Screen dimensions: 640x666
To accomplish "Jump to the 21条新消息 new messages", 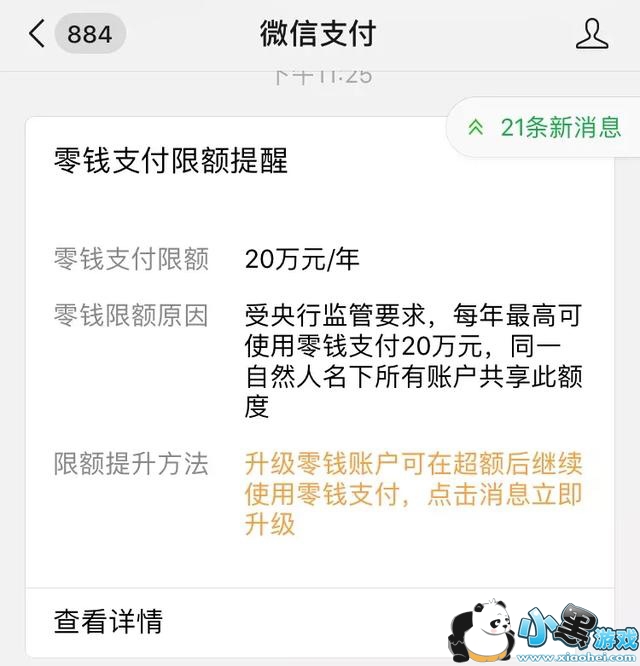I will (546, 127).
